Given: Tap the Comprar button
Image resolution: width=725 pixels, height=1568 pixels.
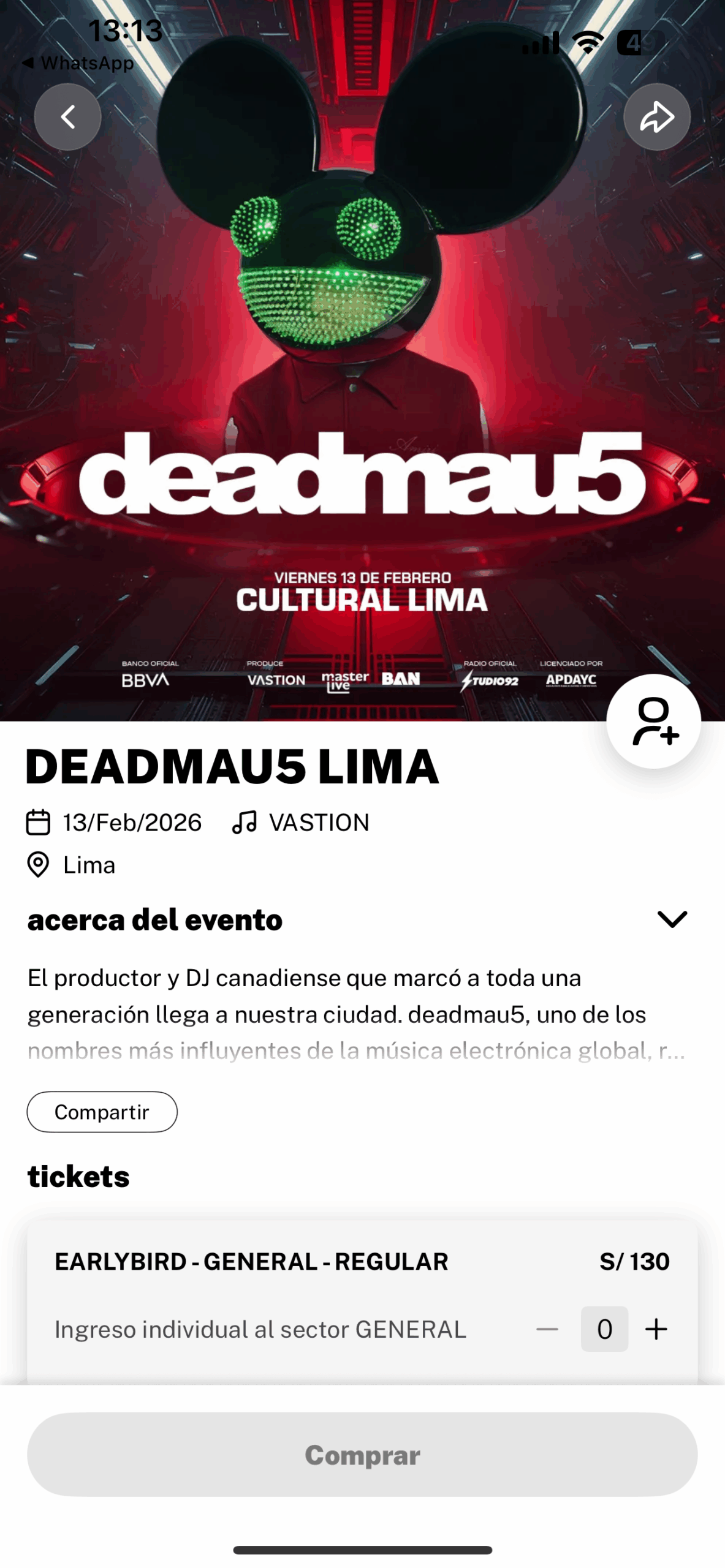Looking at the screenshot, I should pos(362,1455).
